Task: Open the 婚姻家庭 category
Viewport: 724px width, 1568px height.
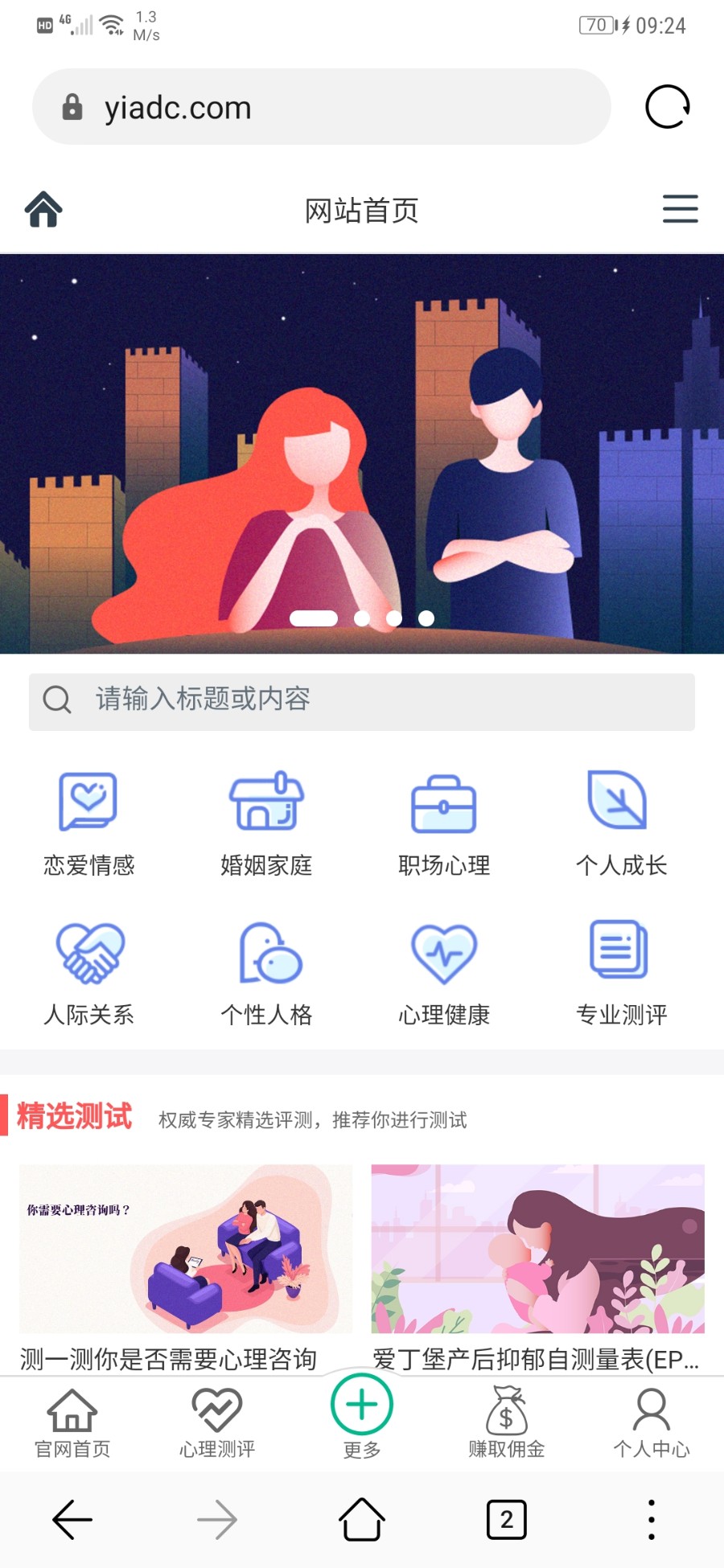Action: [x=266, y=822]
